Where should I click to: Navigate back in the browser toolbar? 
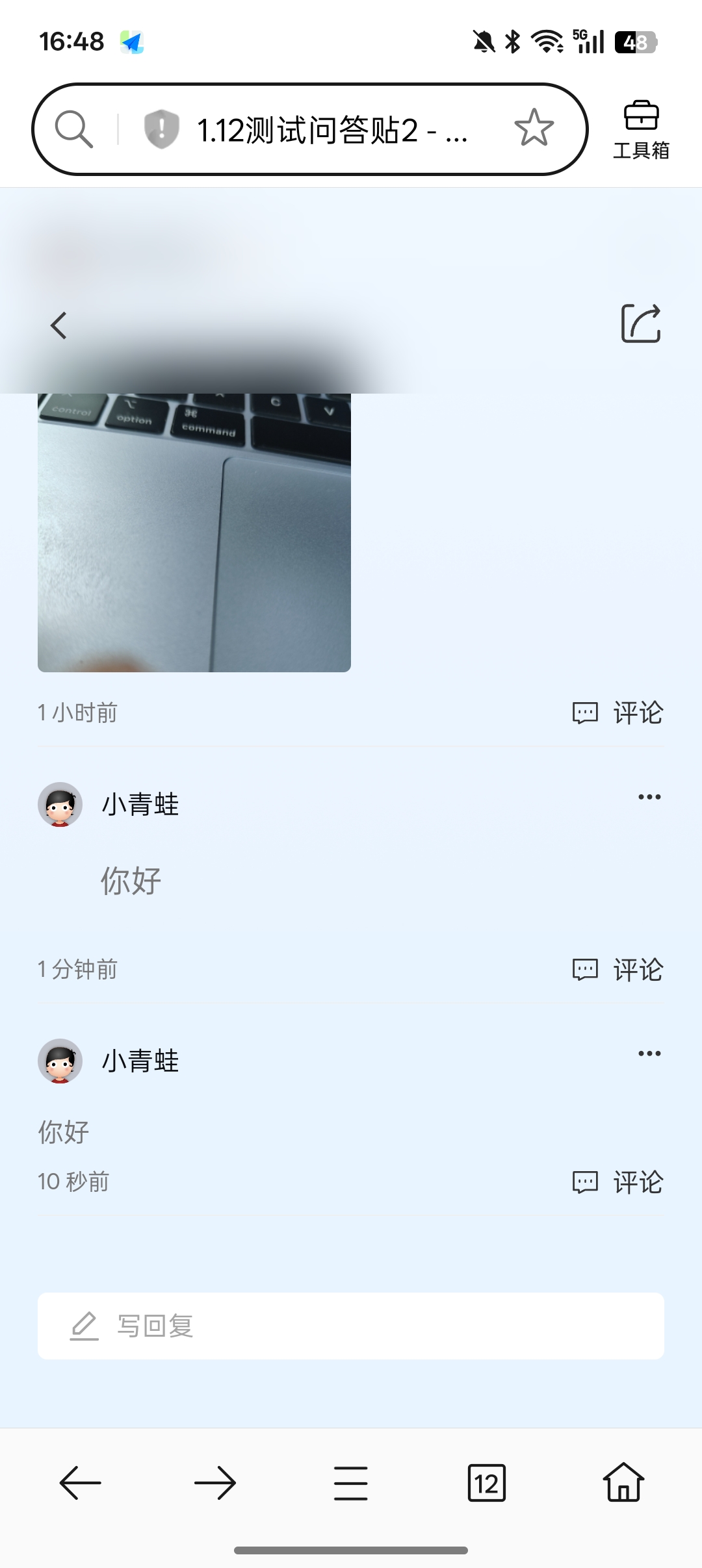(80, 1483)
